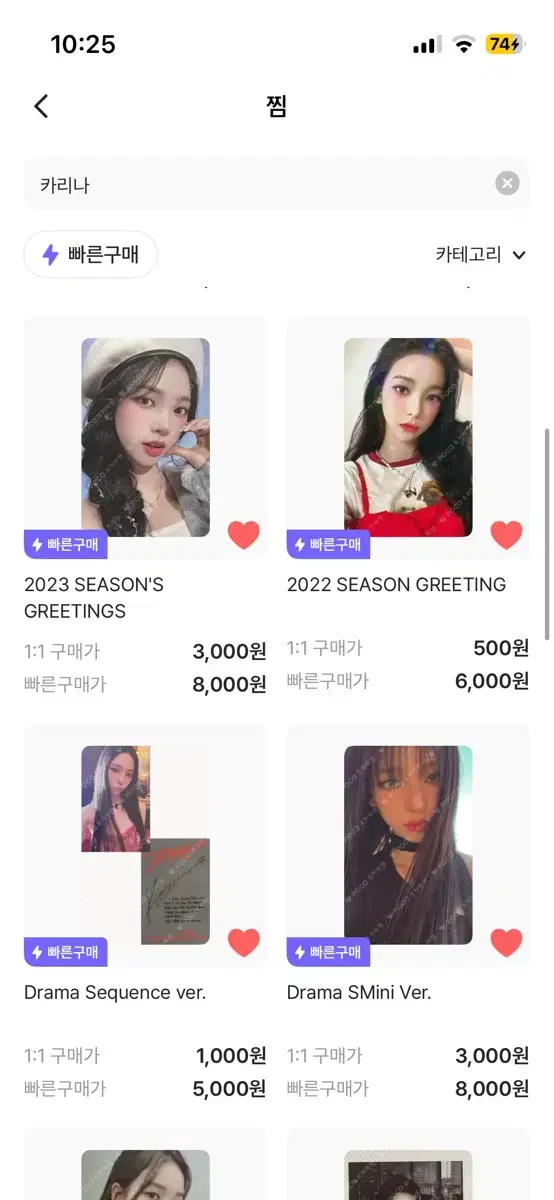The width and height of the screenshot is (554, 1200).
Task: Unlike the 2023 SEASON'S GREETINGS heart
Action: [x=243, y=535]
